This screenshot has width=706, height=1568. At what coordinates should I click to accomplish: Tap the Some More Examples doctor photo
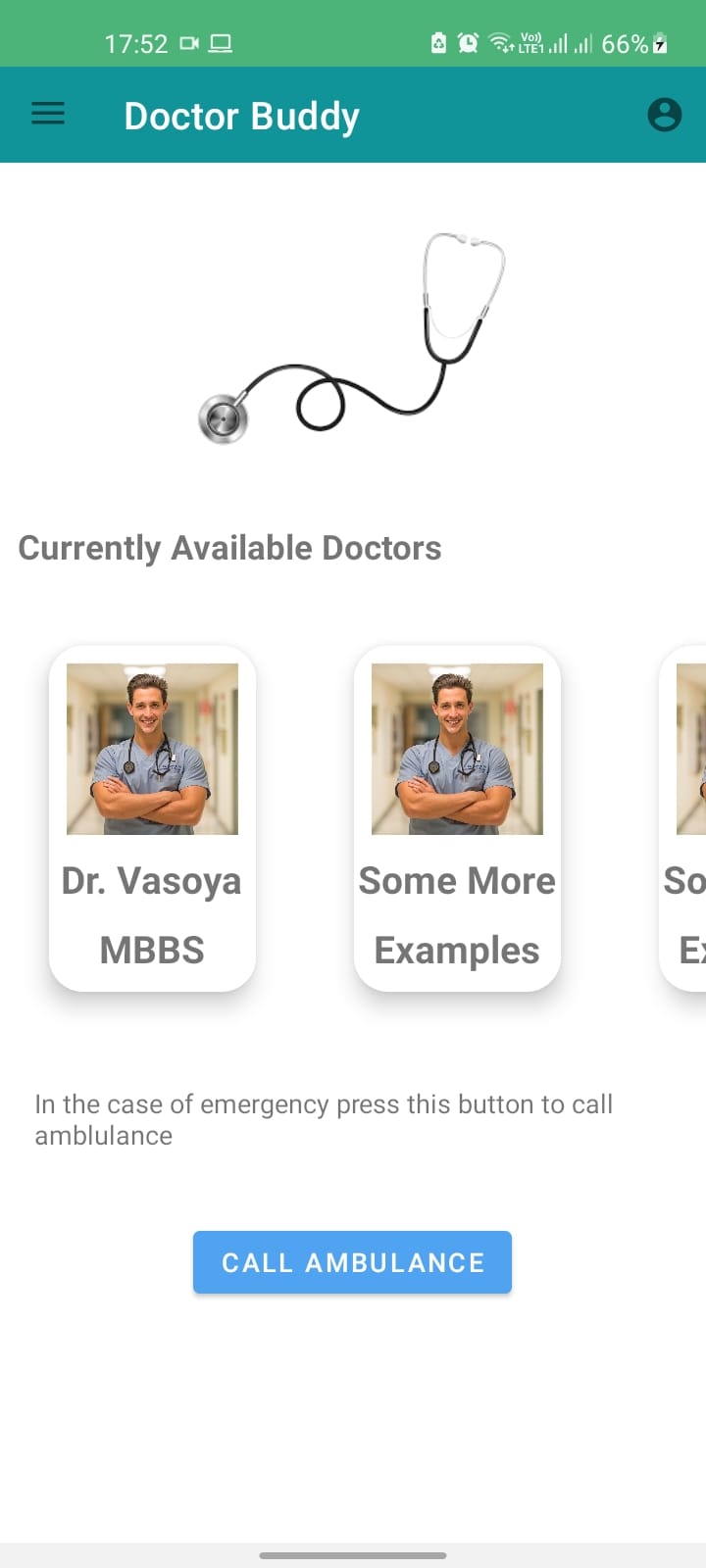point(456,748)
